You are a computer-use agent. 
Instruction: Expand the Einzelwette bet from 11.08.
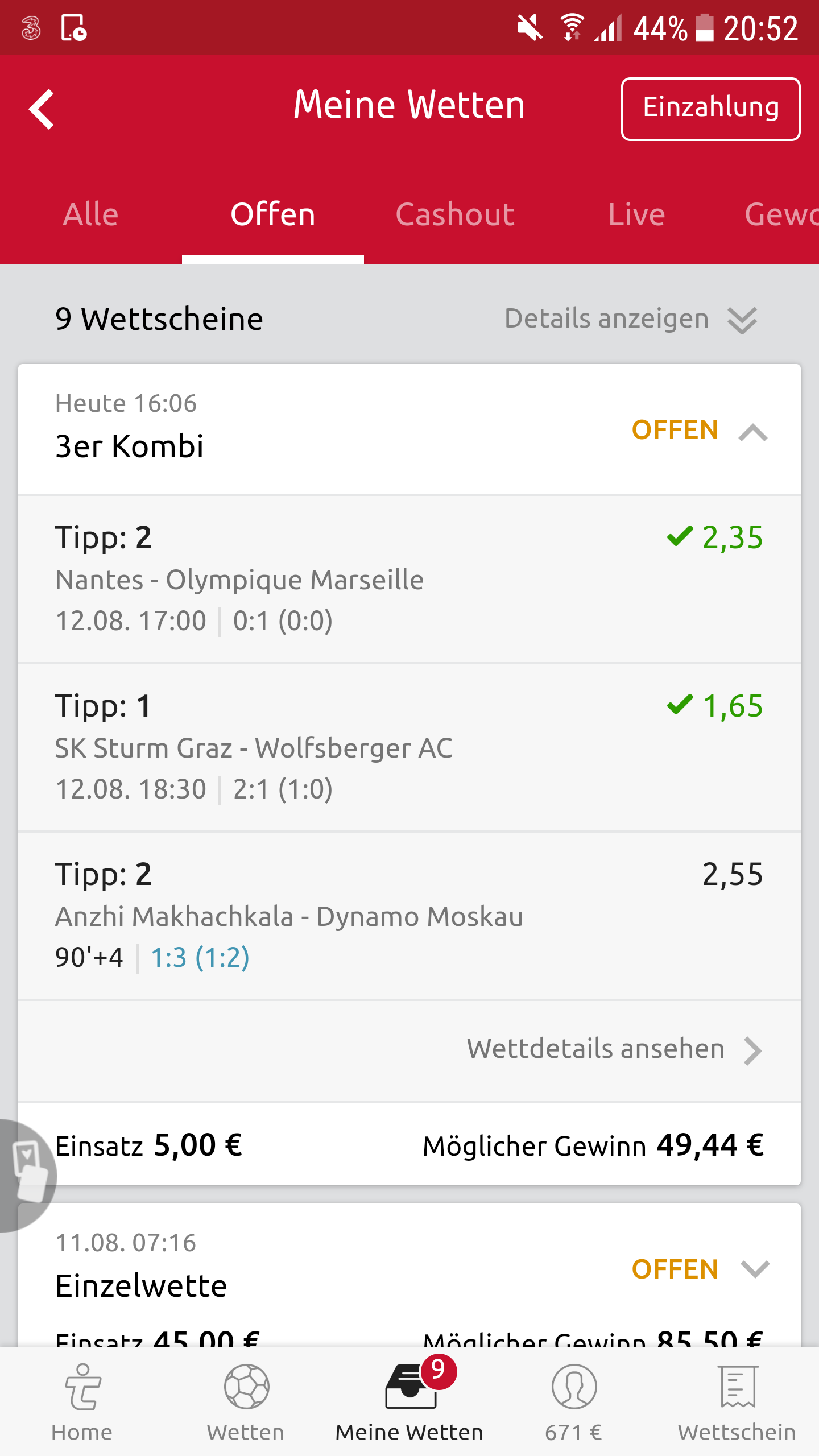coord(755,1269)
